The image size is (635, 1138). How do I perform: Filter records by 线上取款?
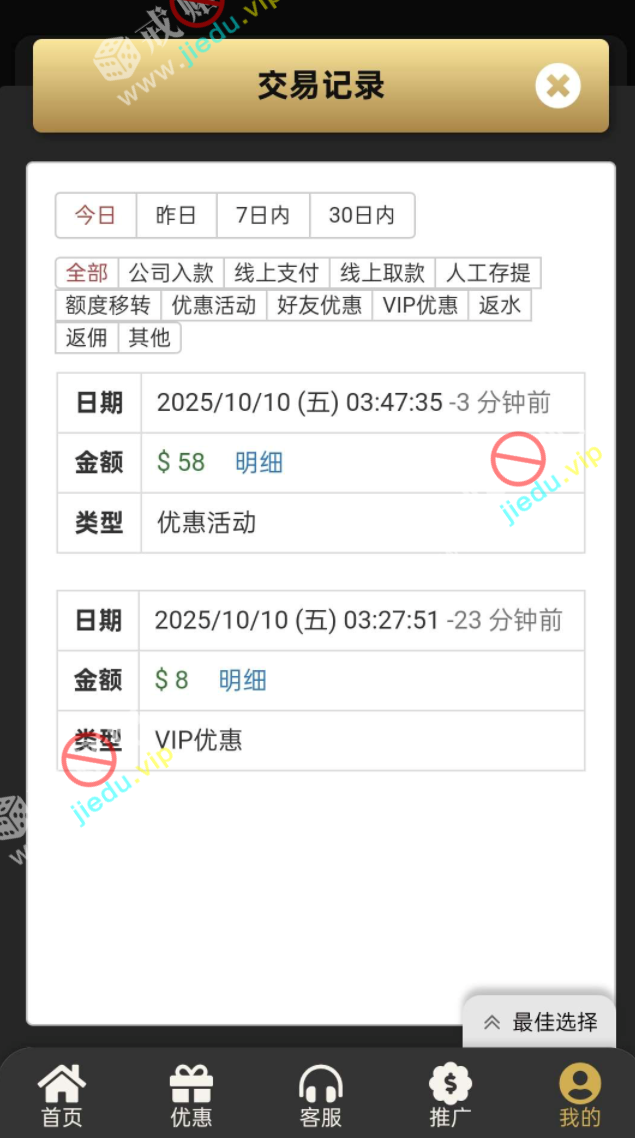coord(383,273)
